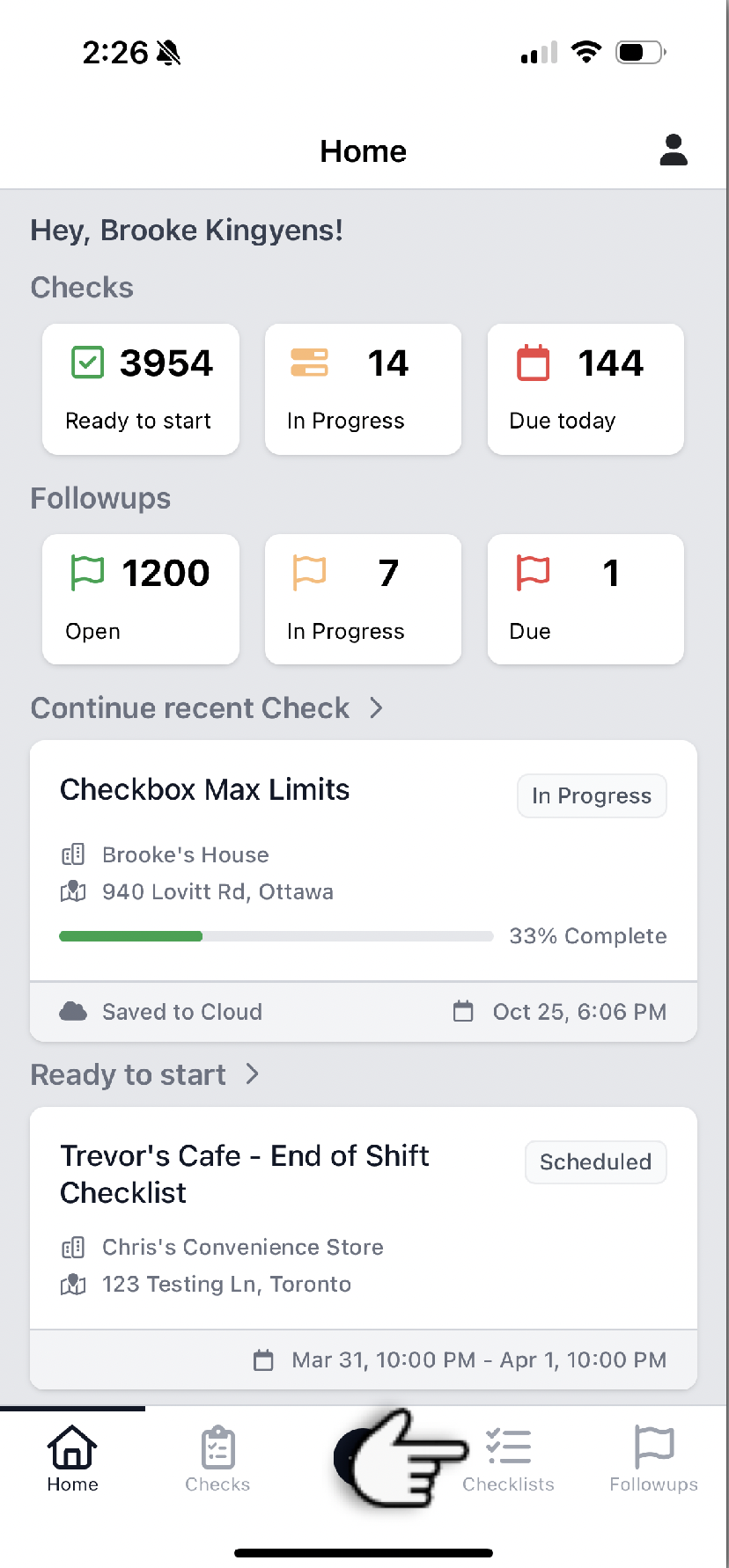Open the 1200 Open followups card
Image resolution: width=729 pixels, height=1568 pixels.
coord(141,599)
